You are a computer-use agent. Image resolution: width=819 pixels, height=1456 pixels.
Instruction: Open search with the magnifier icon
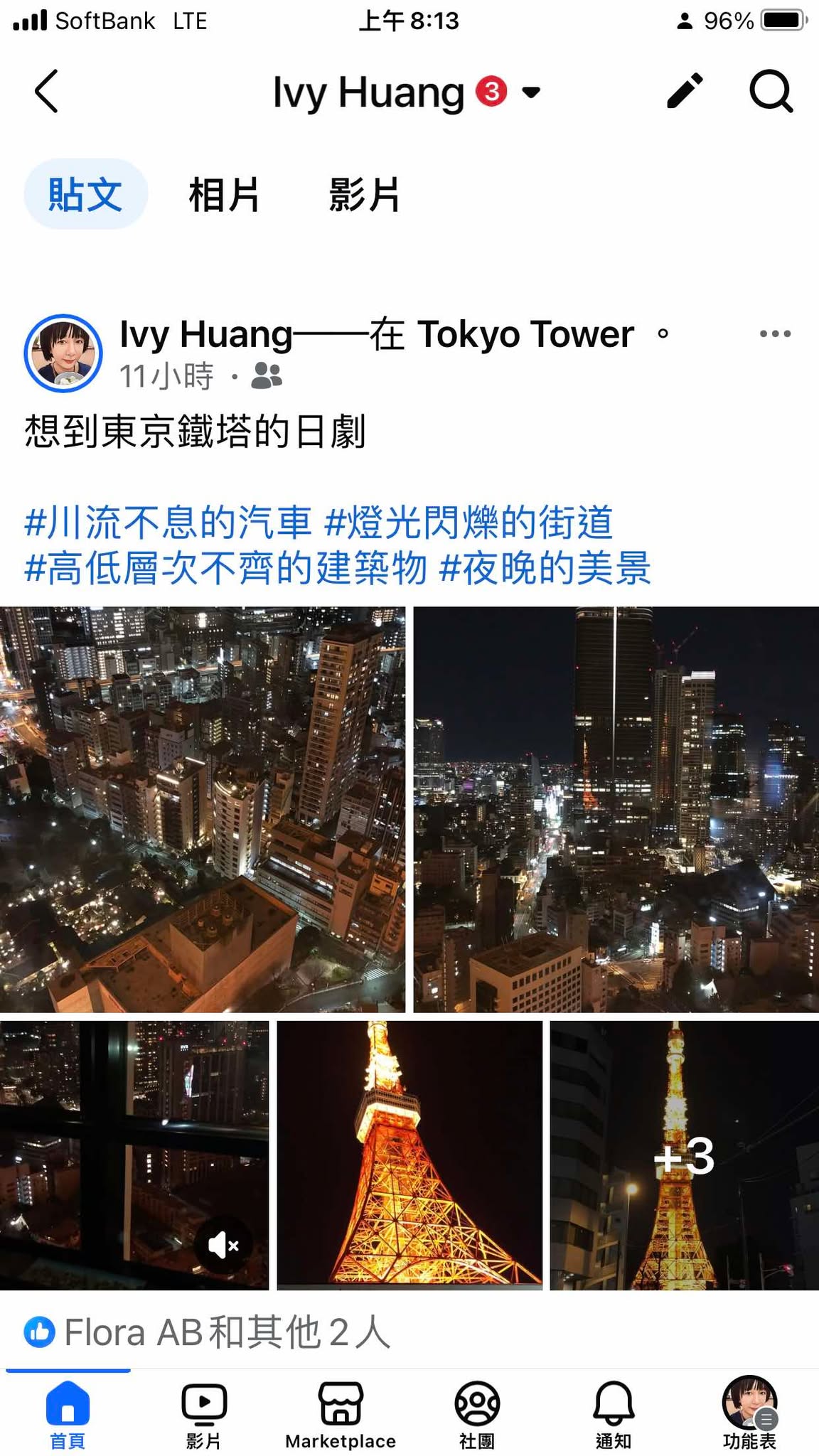point(771,91)
